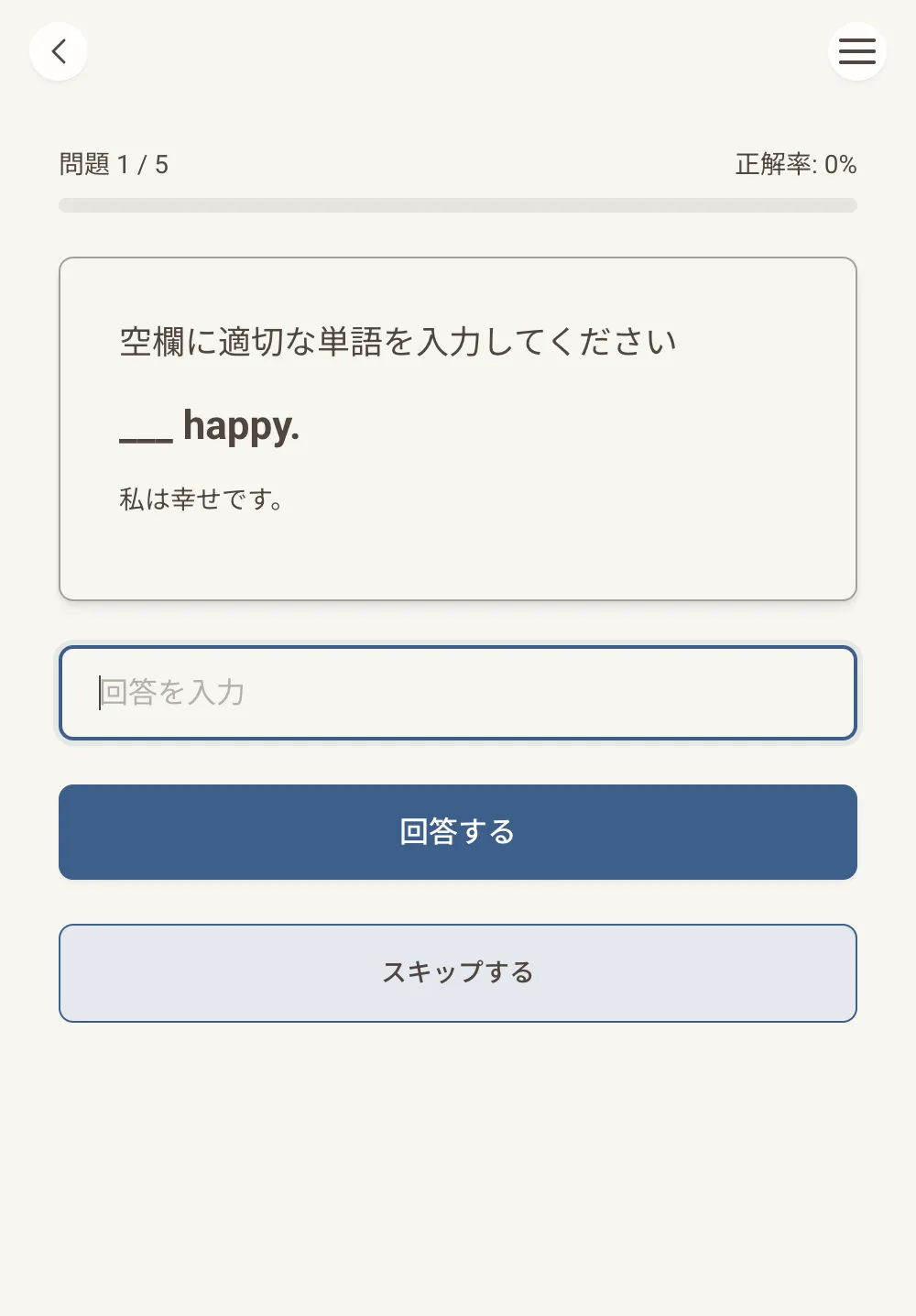Select the 問題 1 / 5 label
The image size is (916, 1316).
click(114, 164)
